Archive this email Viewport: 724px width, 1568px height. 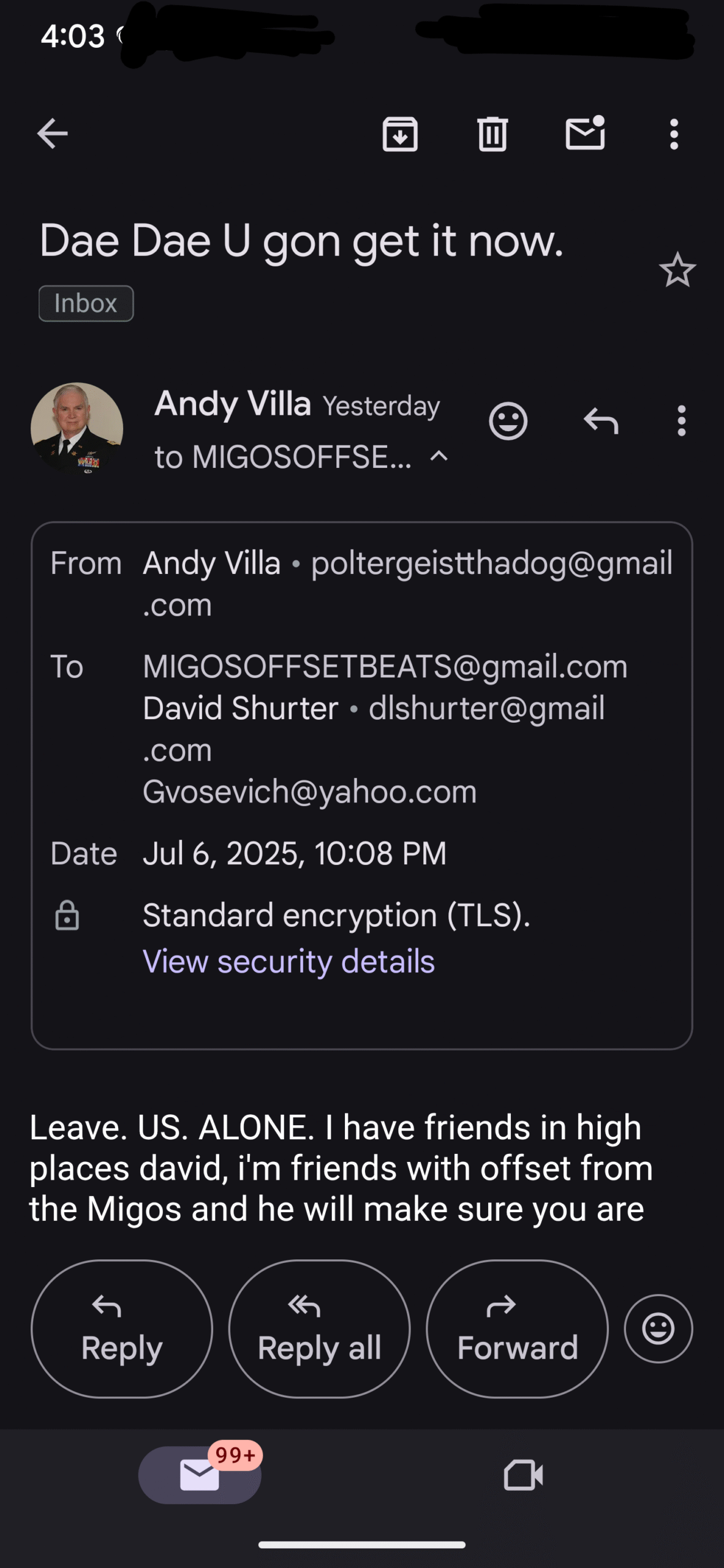[400, 134]
